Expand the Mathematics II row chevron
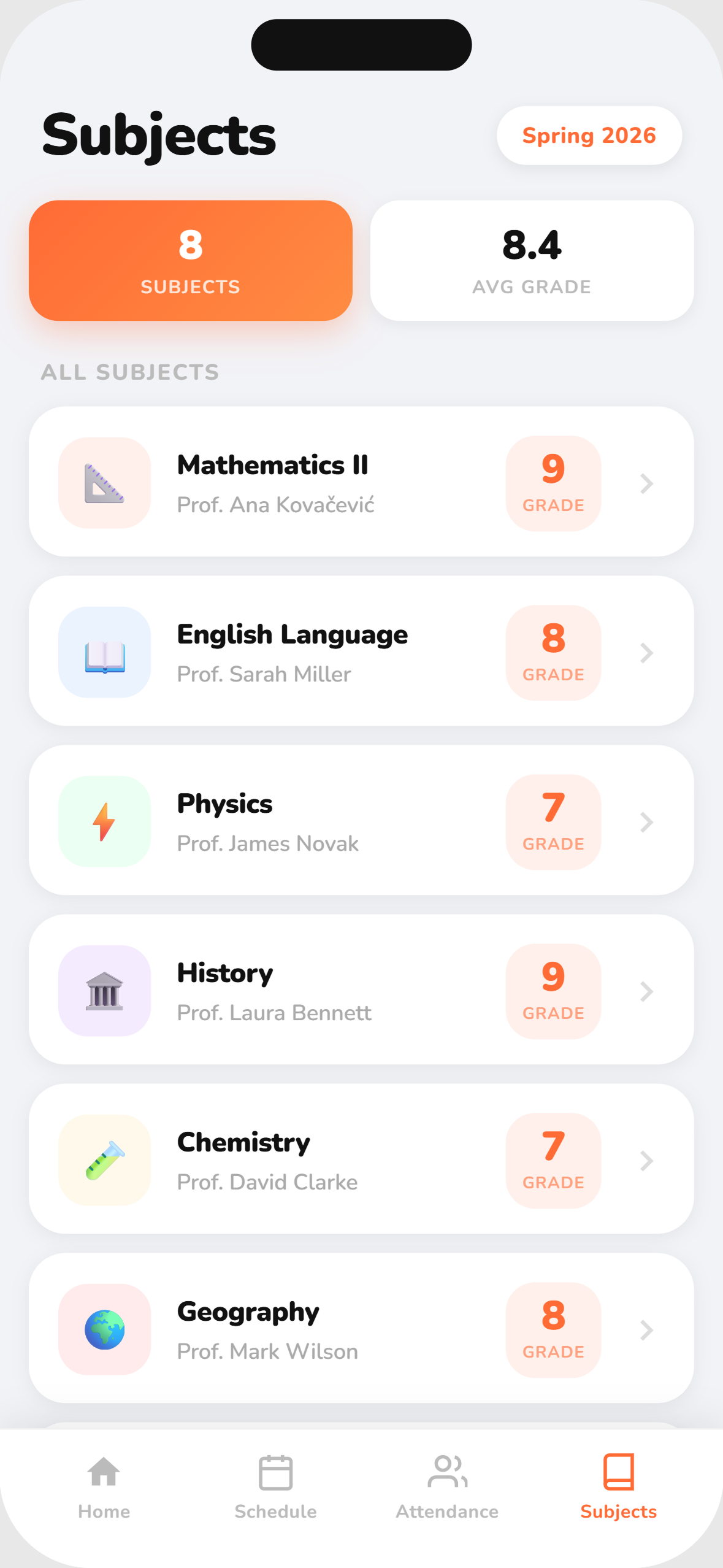723x1568 pixels. [x=646, y=483]
